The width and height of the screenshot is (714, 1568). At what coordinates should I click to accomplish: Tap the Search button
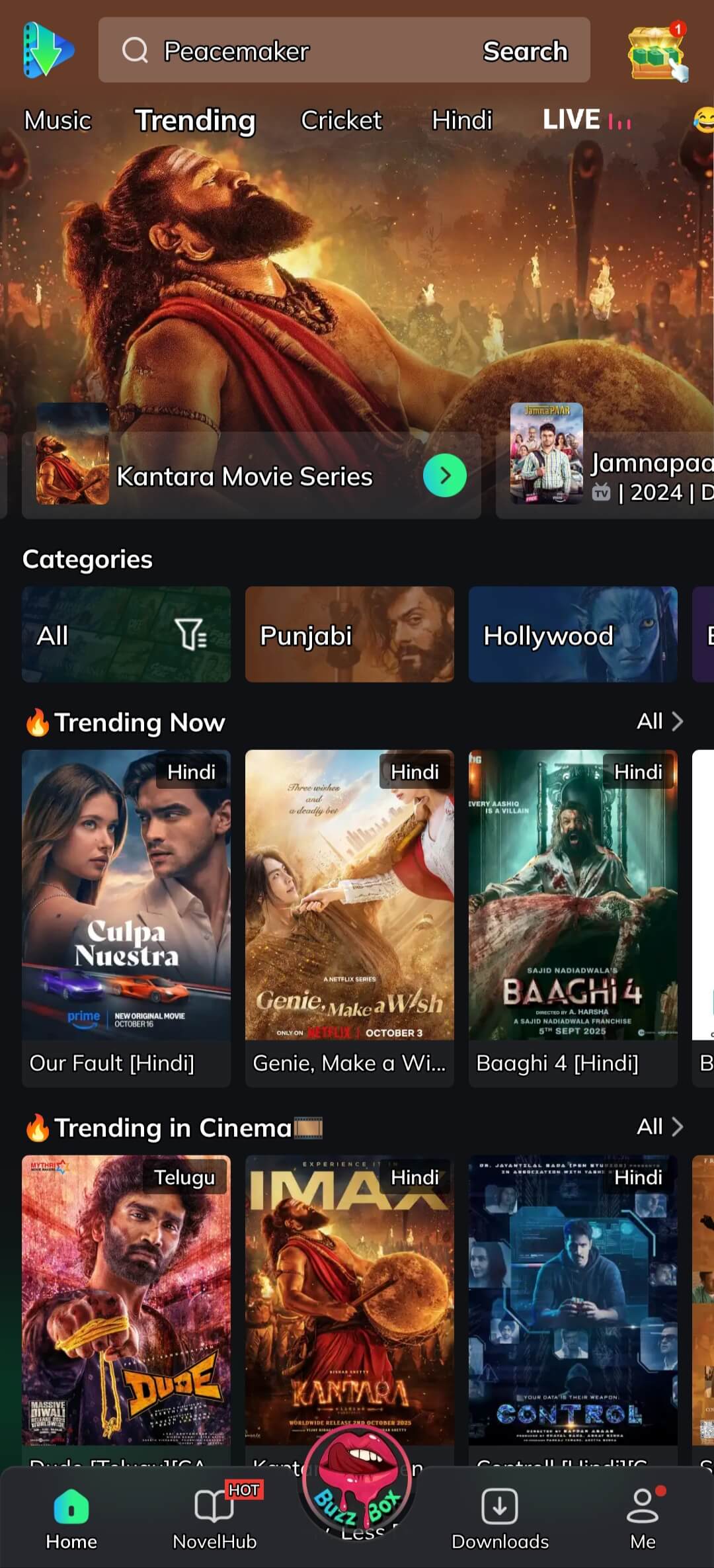click(525, 51)
